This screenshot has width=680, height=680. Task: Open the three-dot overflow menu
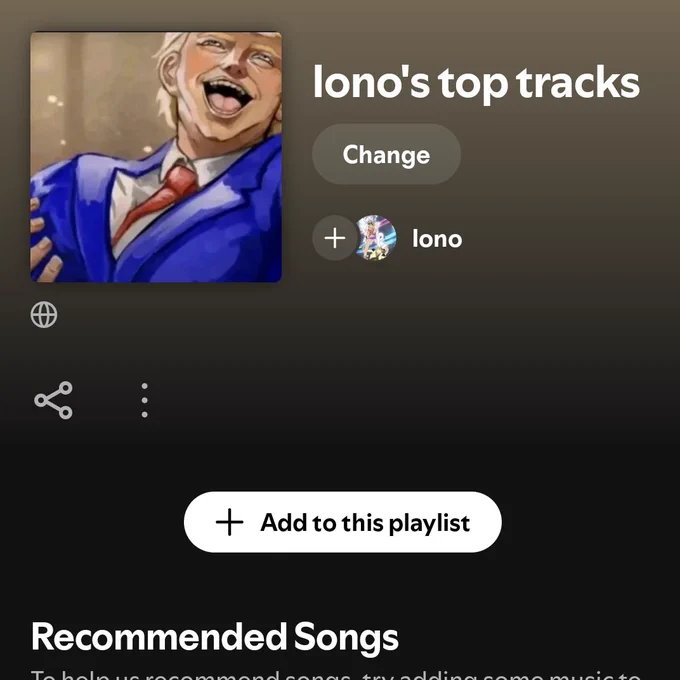[x=144, y=400]
